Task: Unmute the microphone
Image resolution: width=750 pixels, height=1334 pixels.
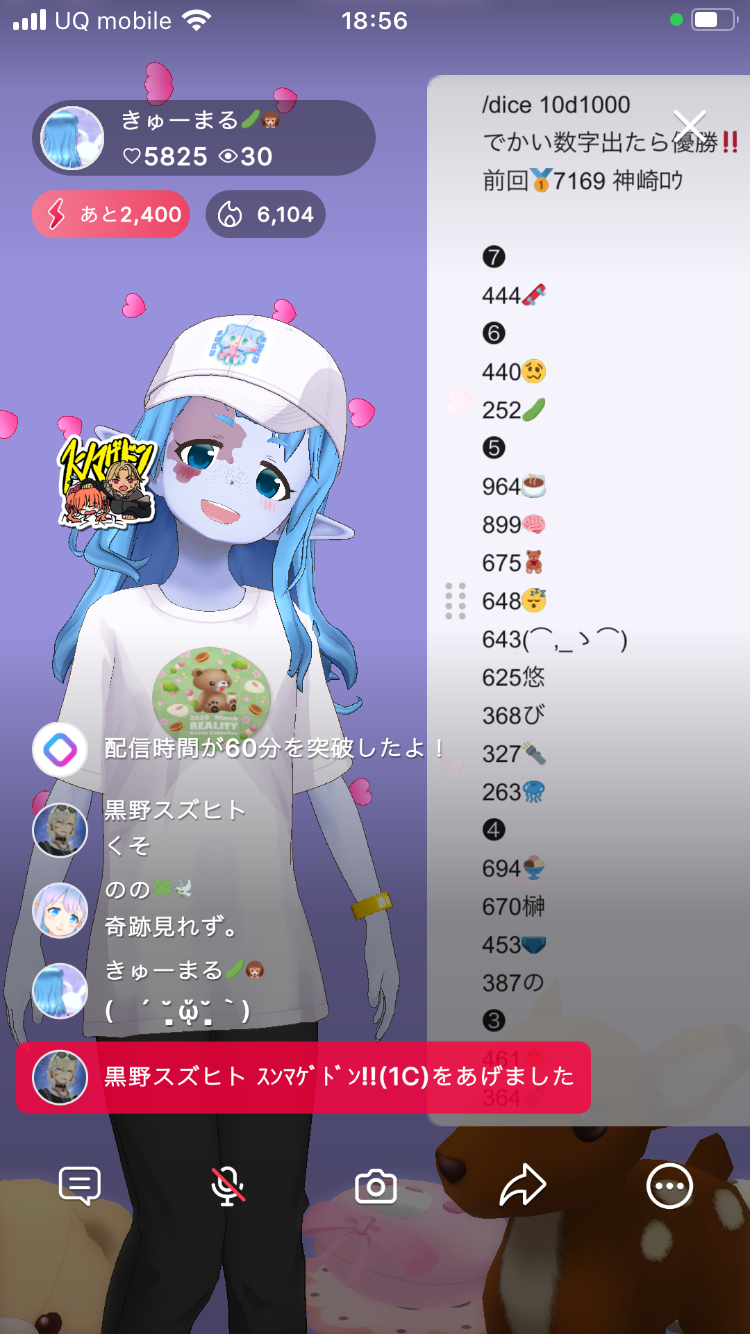Action: 228,1186
